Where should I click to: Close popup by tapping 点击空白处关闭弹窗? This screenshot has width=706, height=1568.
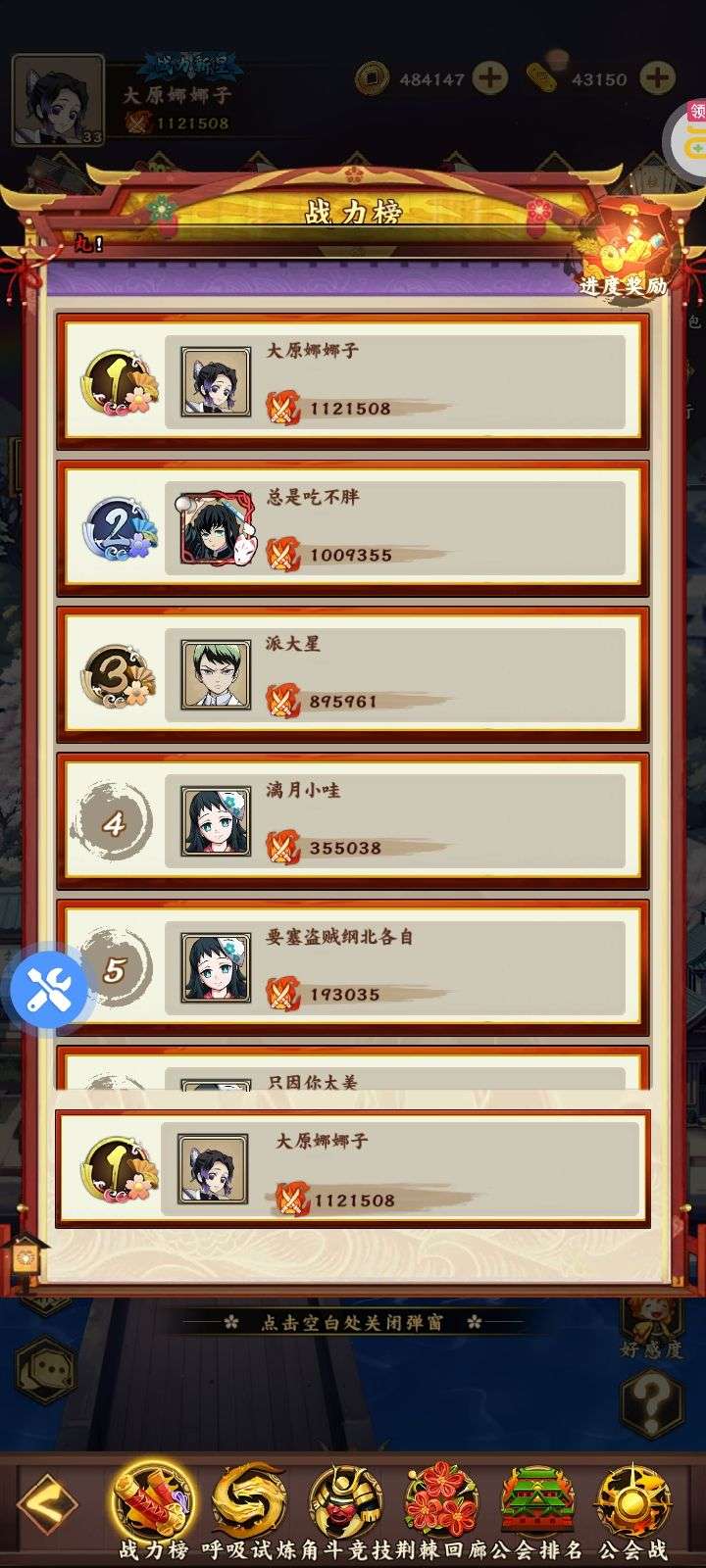(x=352, y=1322)
